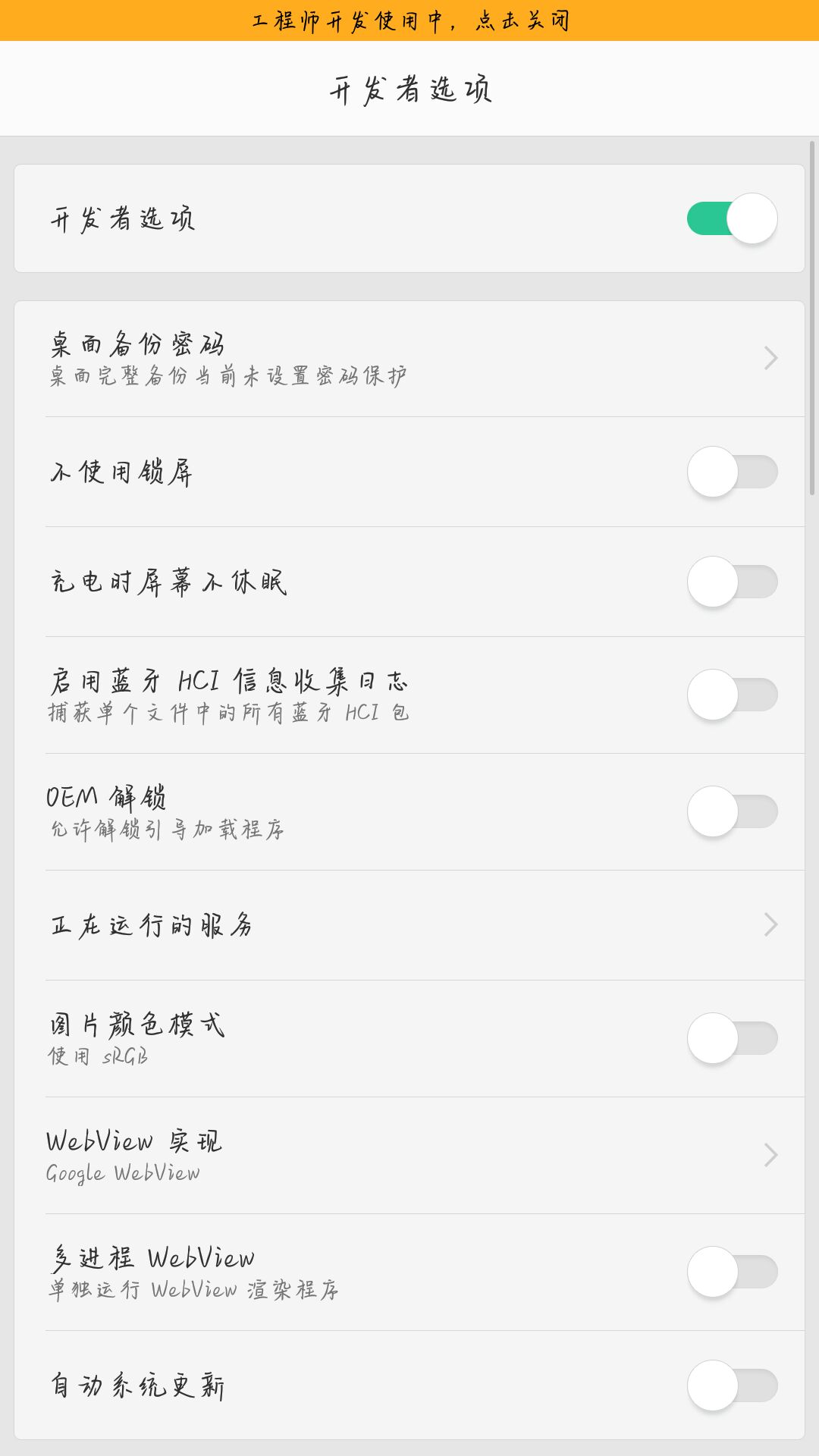Screen dimensions: 819x1456
Task: Dismiss the orange engineer mode banner
Action: [x=409, y=23]
